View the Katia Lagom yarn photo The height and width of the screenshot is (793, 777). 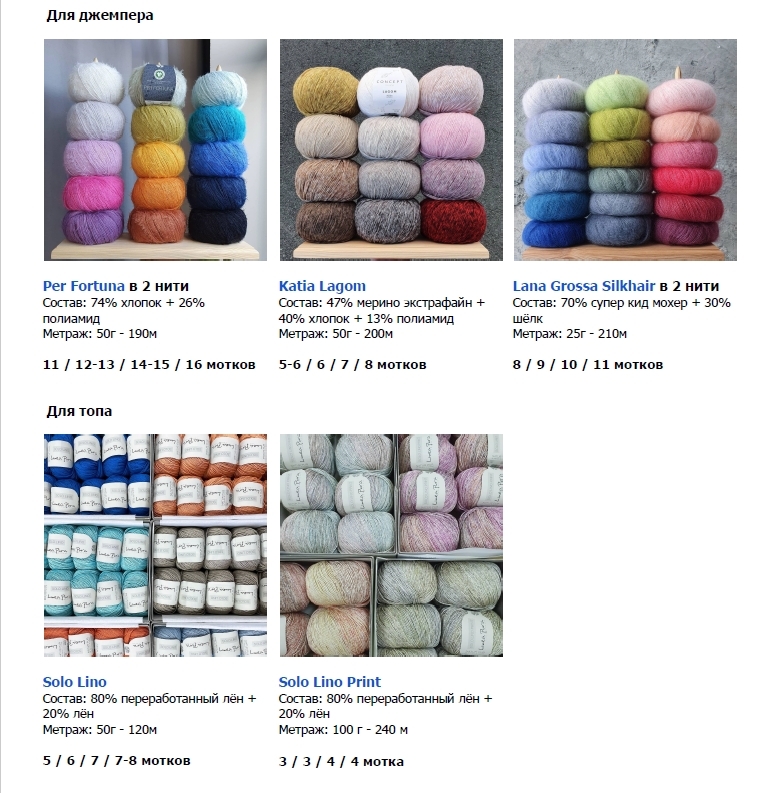coord(390,150)
